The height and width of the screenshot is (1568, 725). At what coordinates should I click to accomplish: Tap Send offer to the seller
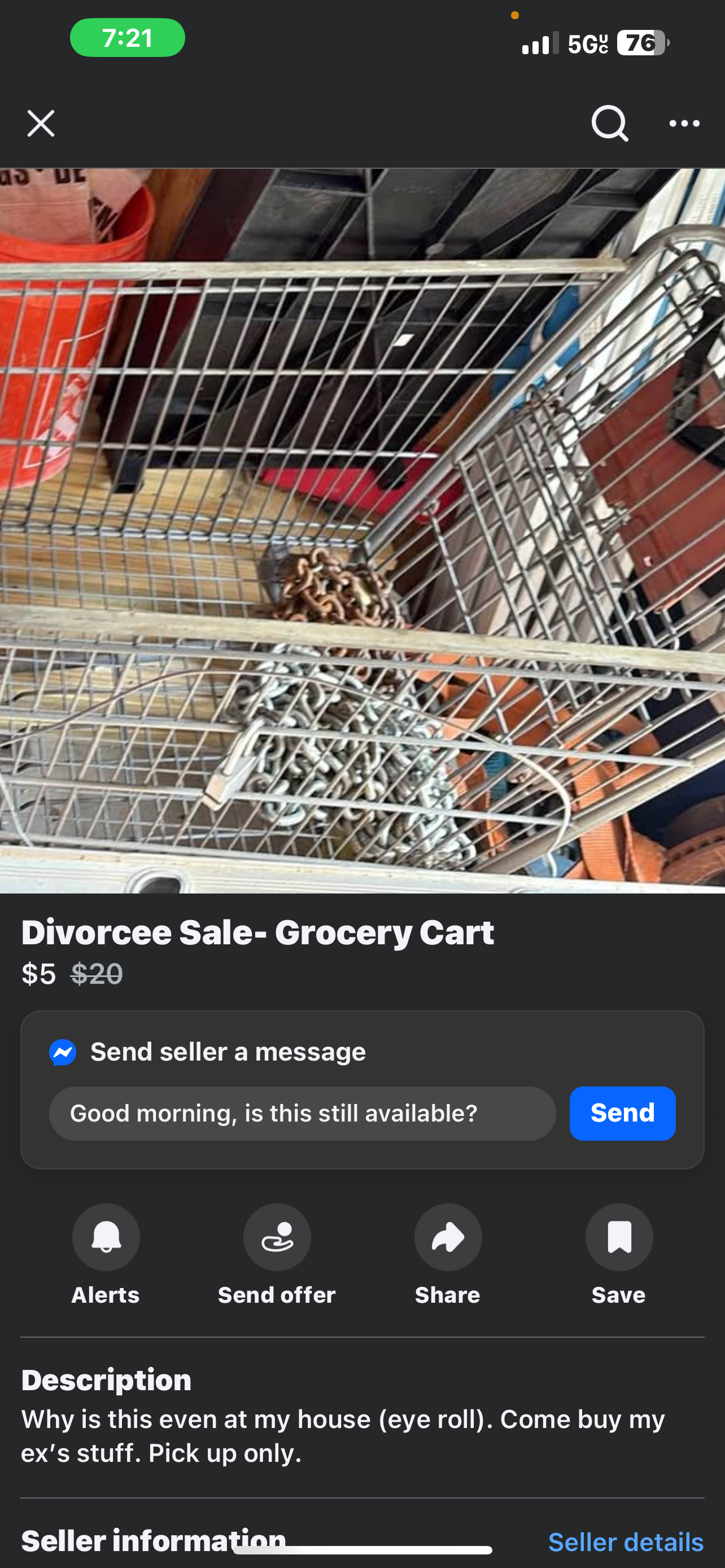click(277, 1237)
